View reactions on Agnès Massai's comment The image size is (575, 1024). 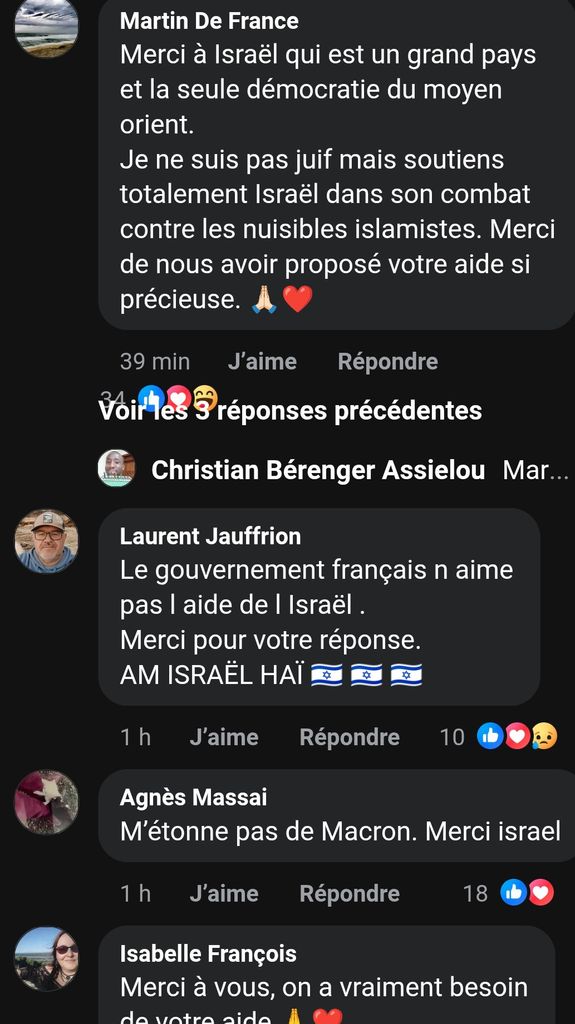tap(508, 893)
